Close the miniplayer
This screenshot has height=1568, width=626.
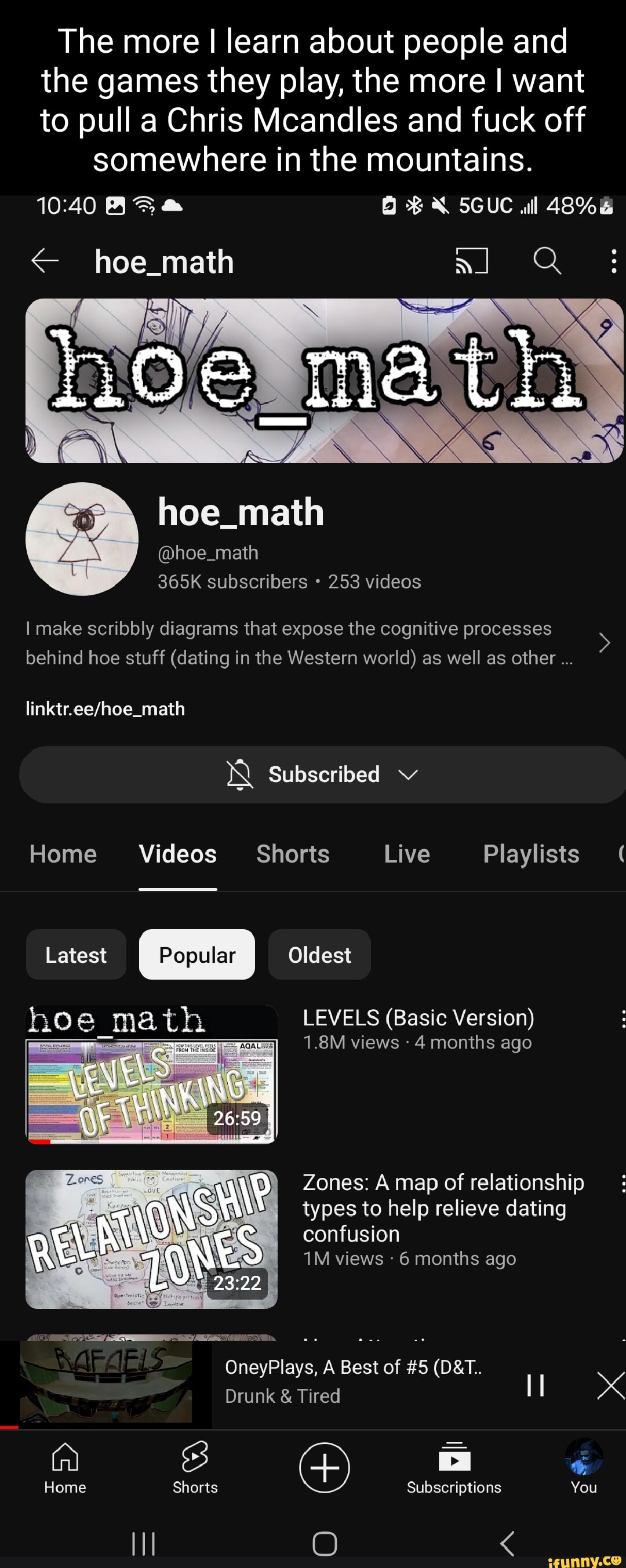click(x=611, y=1385)
